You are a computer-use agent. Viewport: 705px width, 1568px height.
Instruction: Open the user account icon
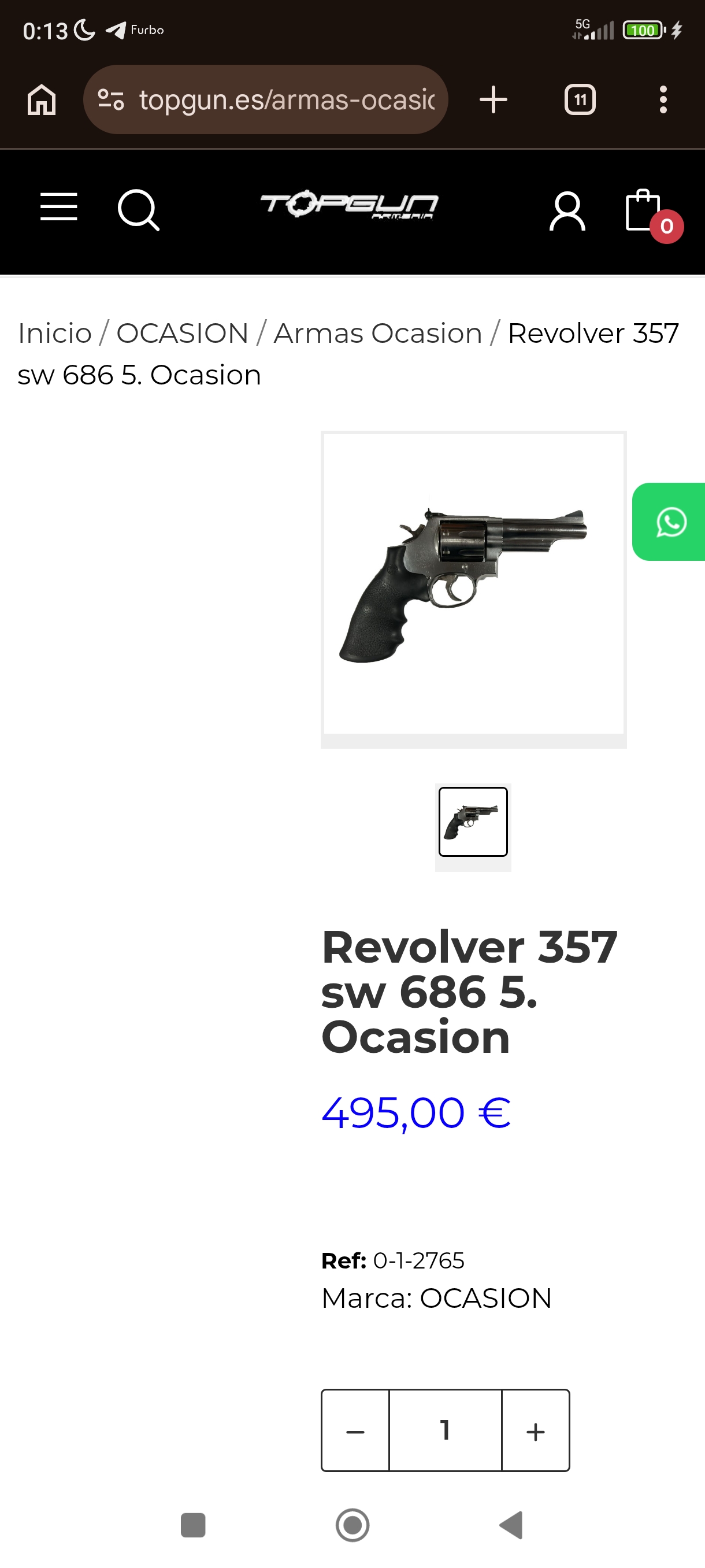[x=567, y=211]
